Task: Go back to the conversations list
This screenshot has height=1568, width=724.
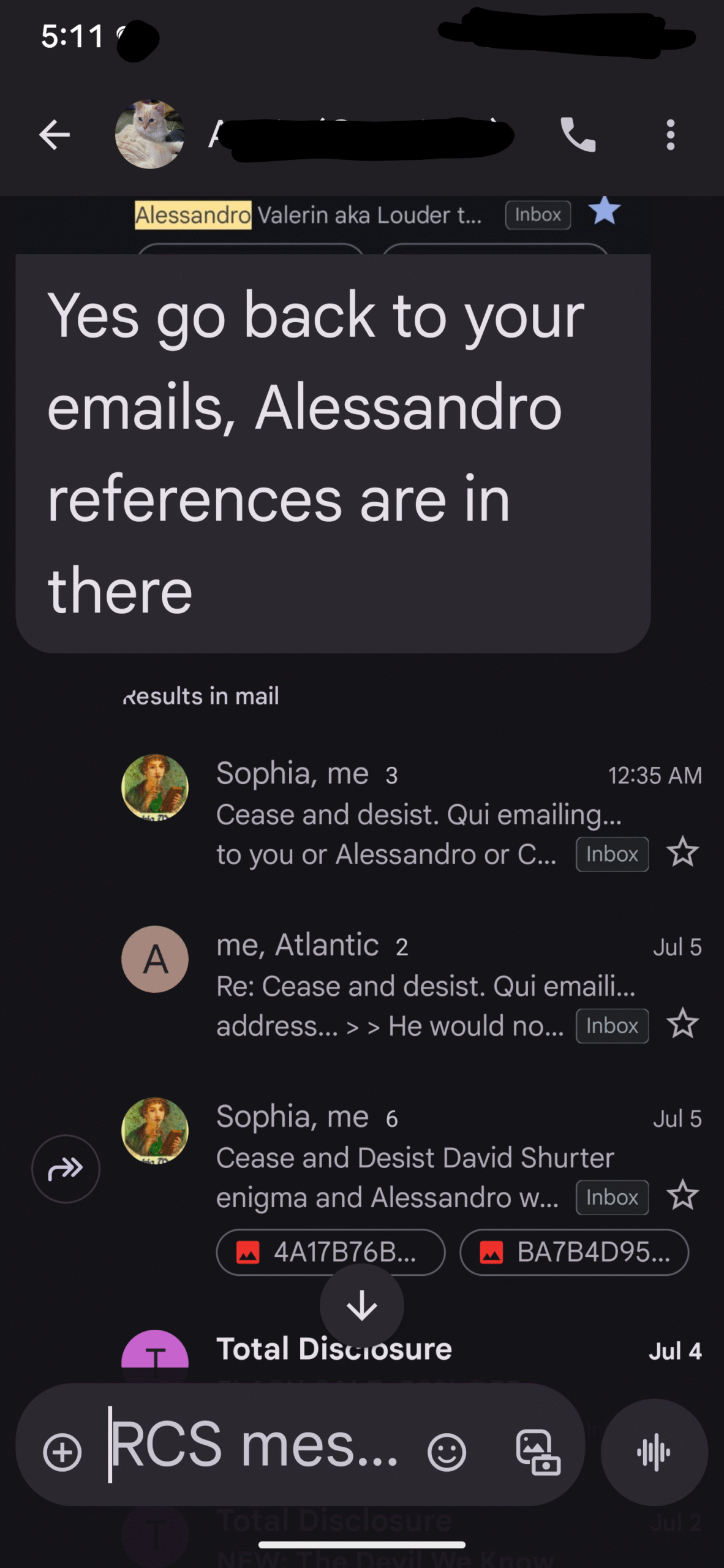Action: pyautogui.click(x=55, y=135)
